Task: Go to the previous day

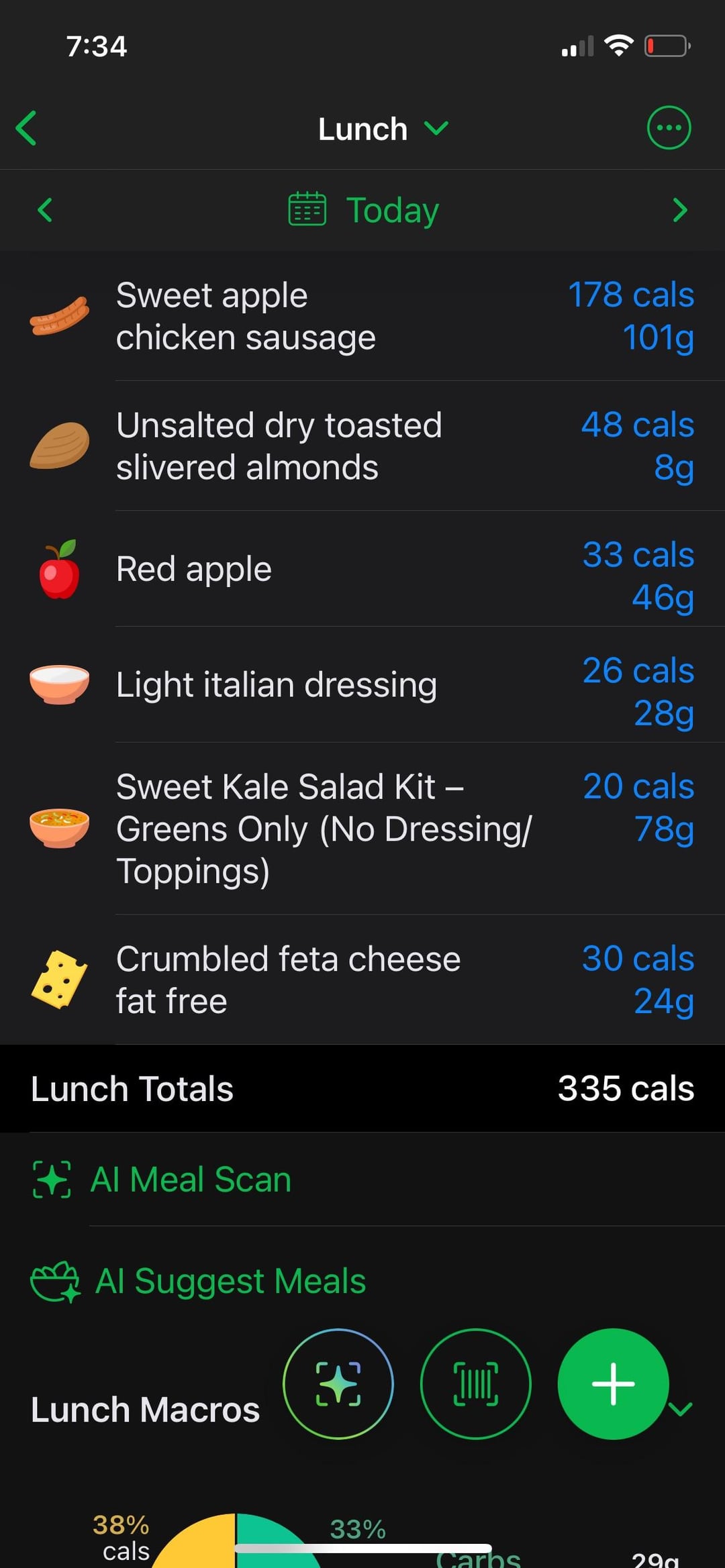Action: tap(45, 210)
